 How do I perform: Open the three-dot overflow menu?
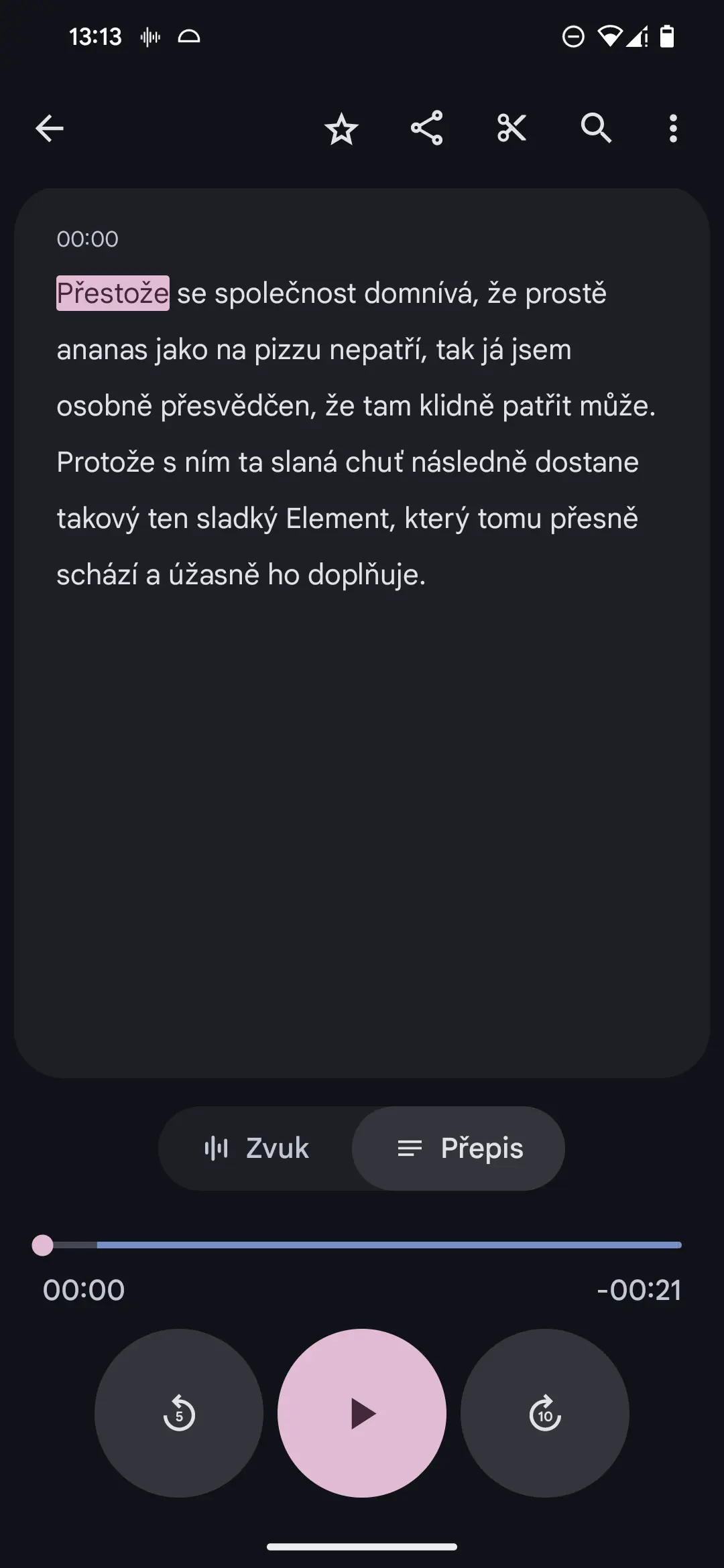[673, 128]
